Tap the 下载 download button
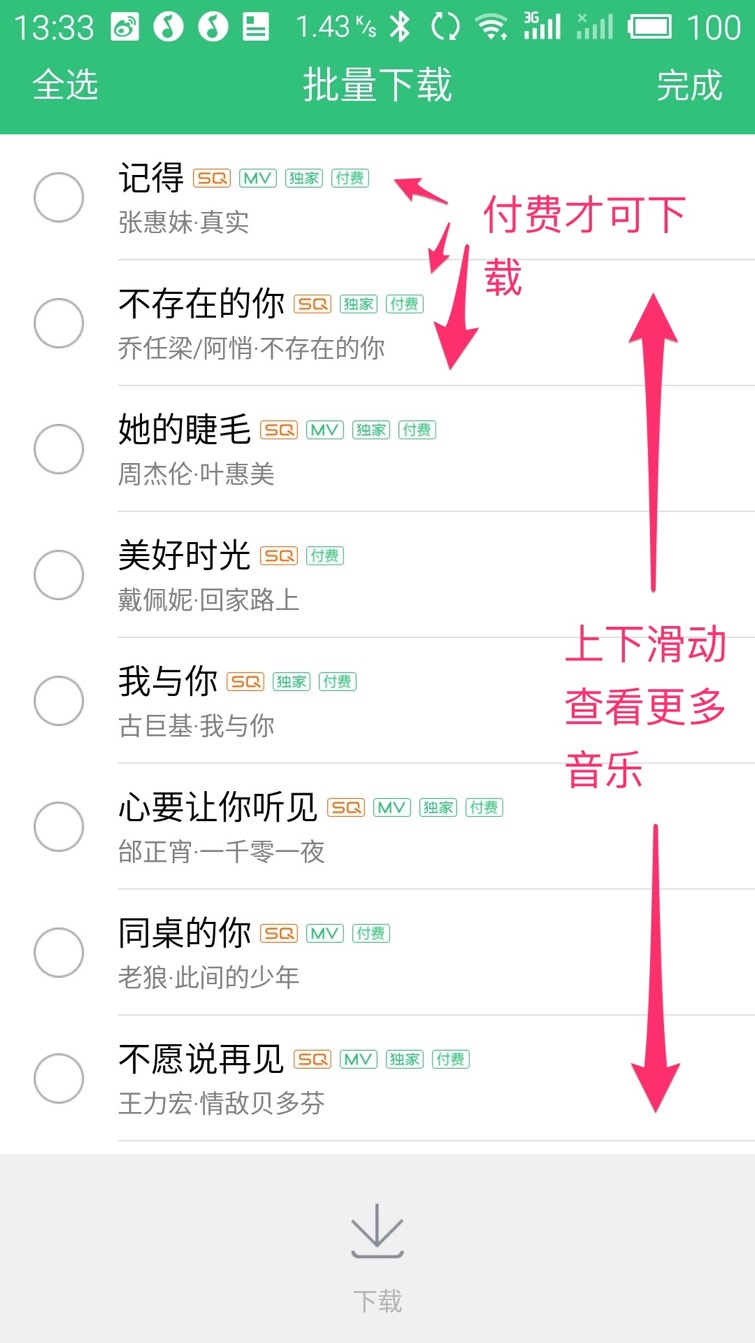The width and height of the screenshot is (755, 1343). pos(377,1255)
